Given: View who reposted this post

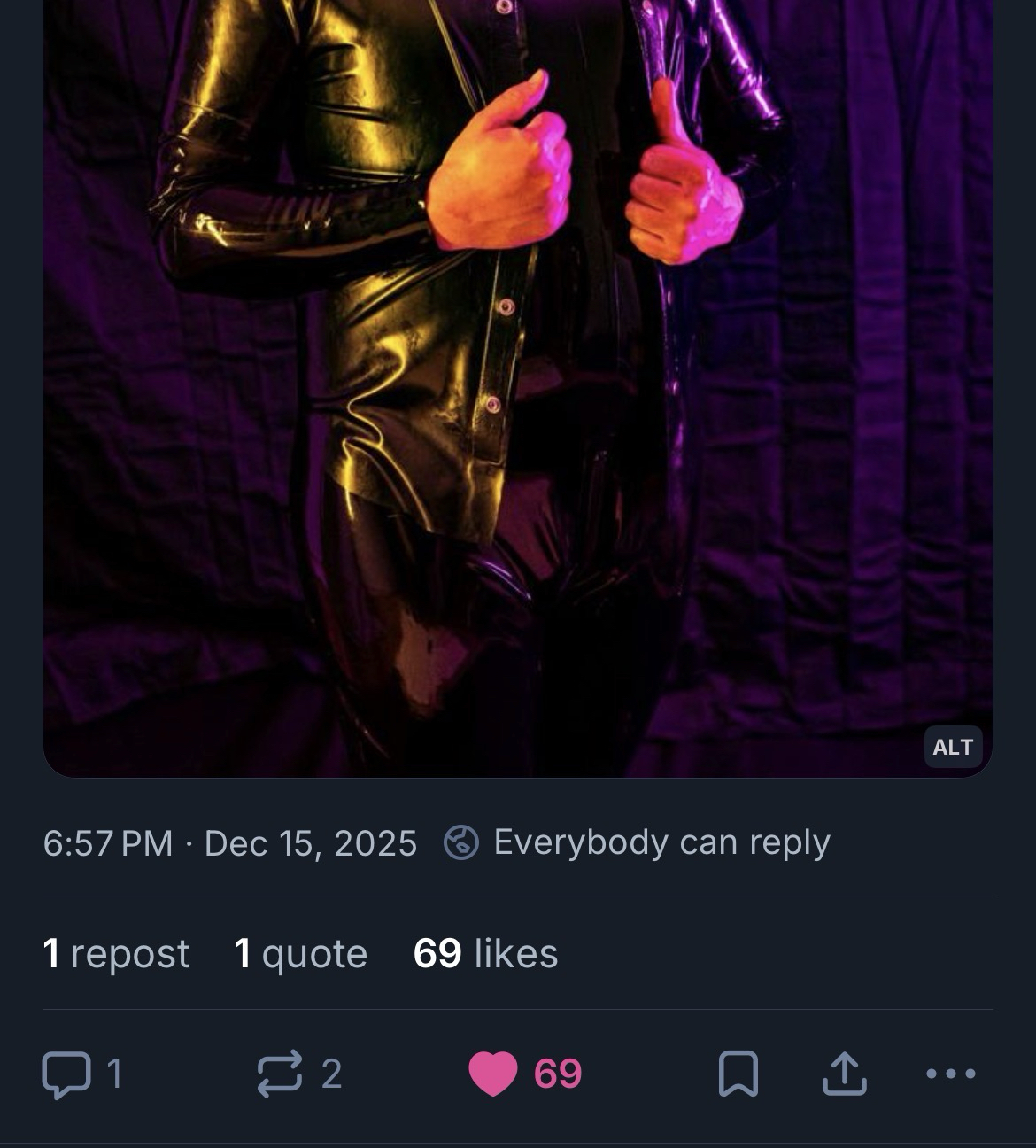Looking at the screenshot, I should click(x=116, y=953).
